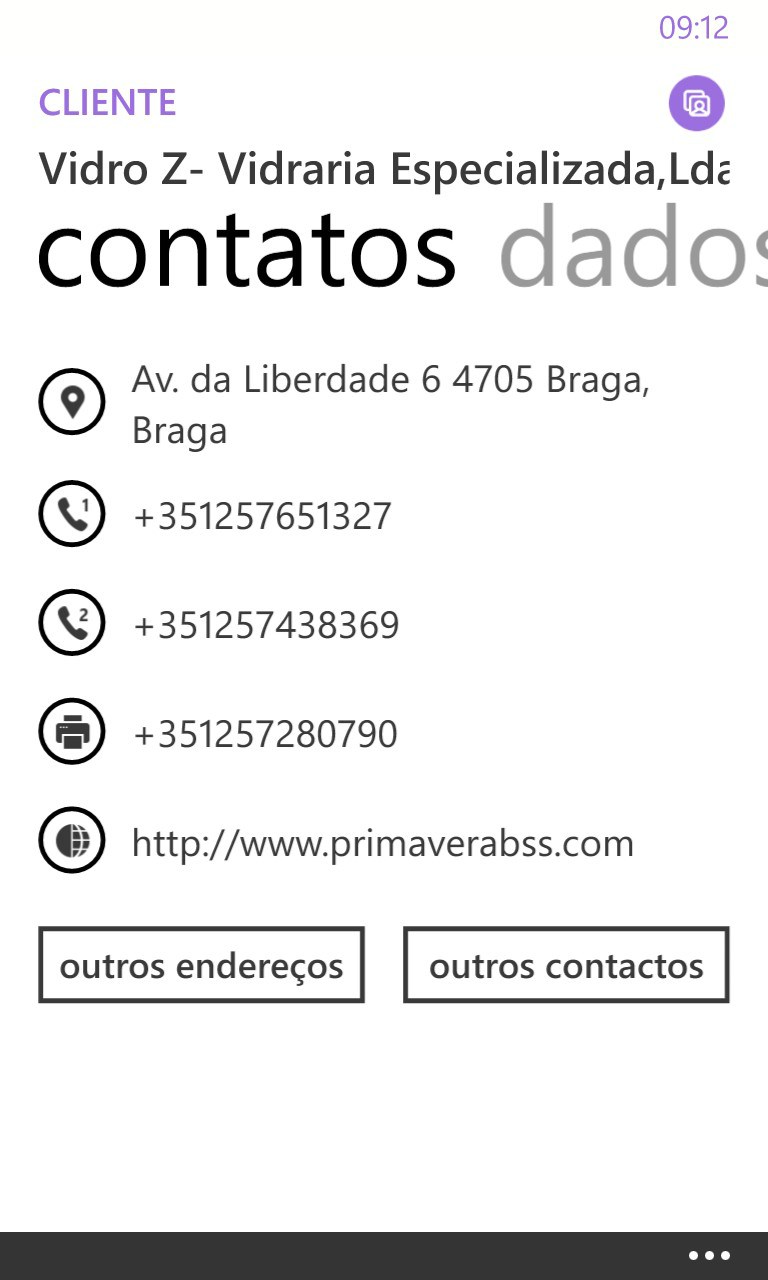Click the fax printer icon
The width and height of the screenshot is (768, 1280).
point(72,731)
